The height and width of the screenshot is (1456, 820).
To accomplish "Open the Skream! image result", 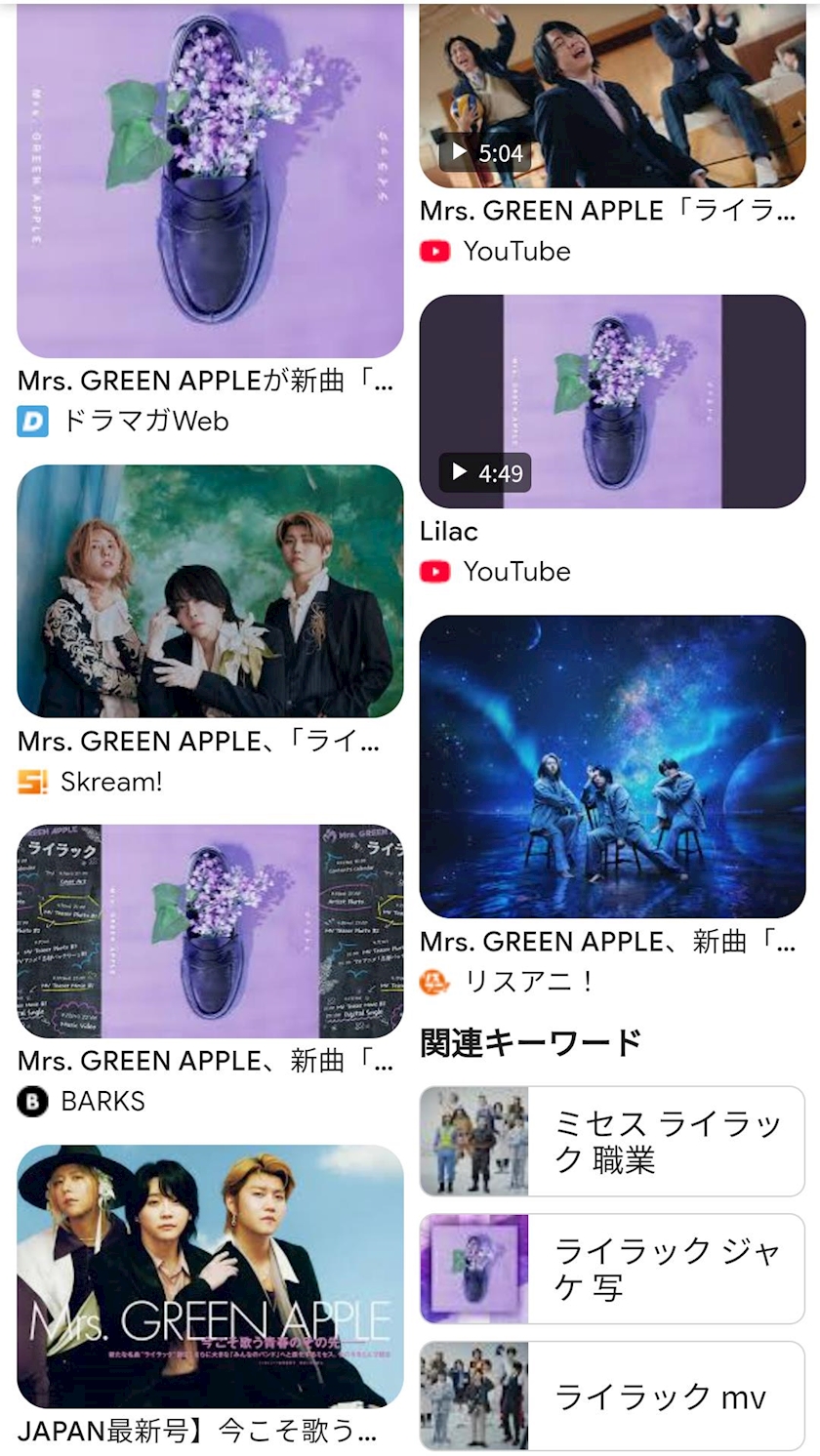I will (210, 590).
